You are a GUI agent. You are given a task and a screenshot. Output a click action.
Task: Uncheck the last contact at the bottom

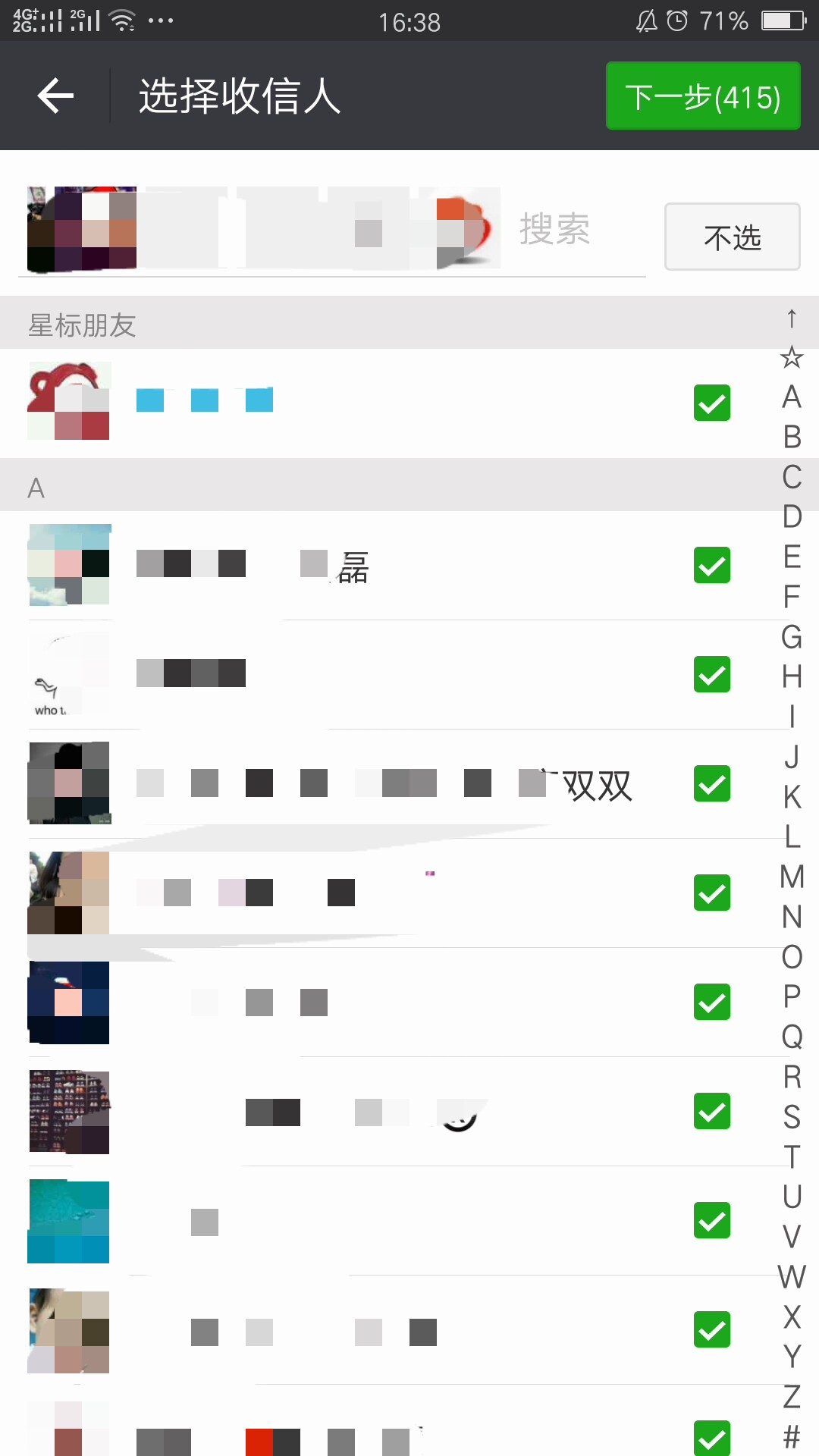coord(711,1439)
